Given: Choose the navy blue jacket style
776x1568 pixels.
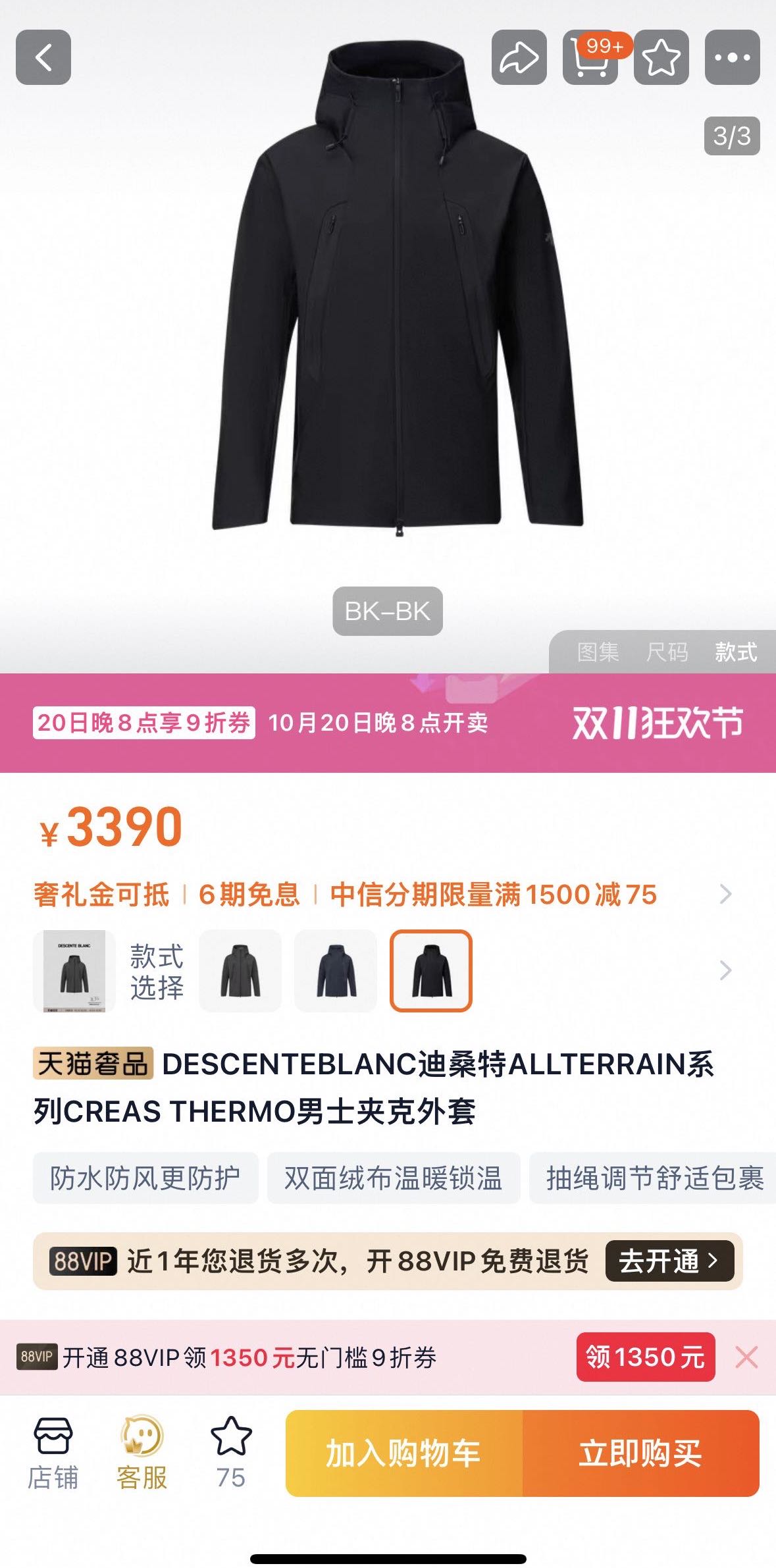Looking at the screenshot, I should pyautogui.click(x=336, y=970).
